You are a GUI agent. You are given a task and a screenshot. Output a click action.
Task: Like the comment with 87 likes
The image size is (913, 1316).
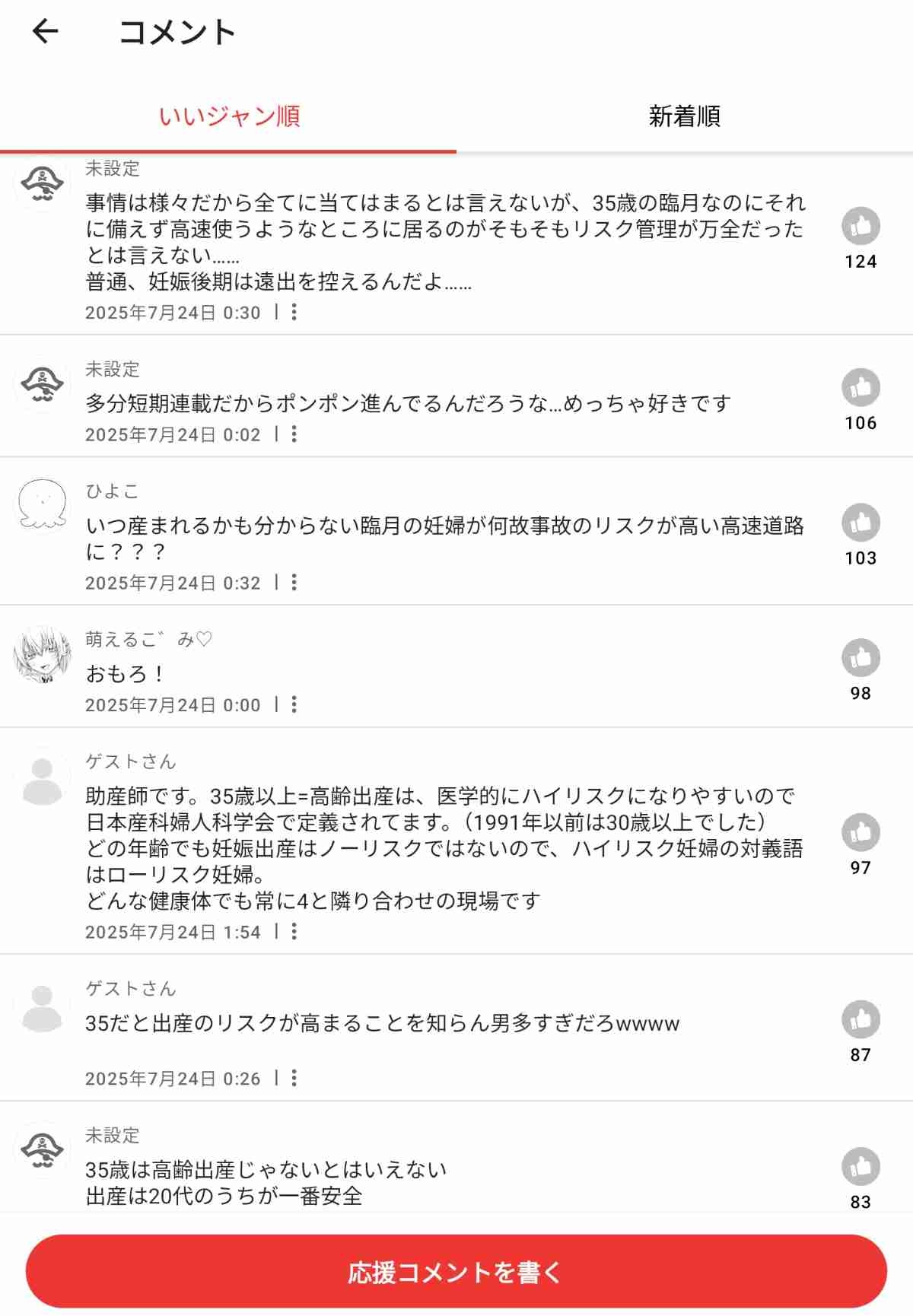click(x=861, y=1019)
